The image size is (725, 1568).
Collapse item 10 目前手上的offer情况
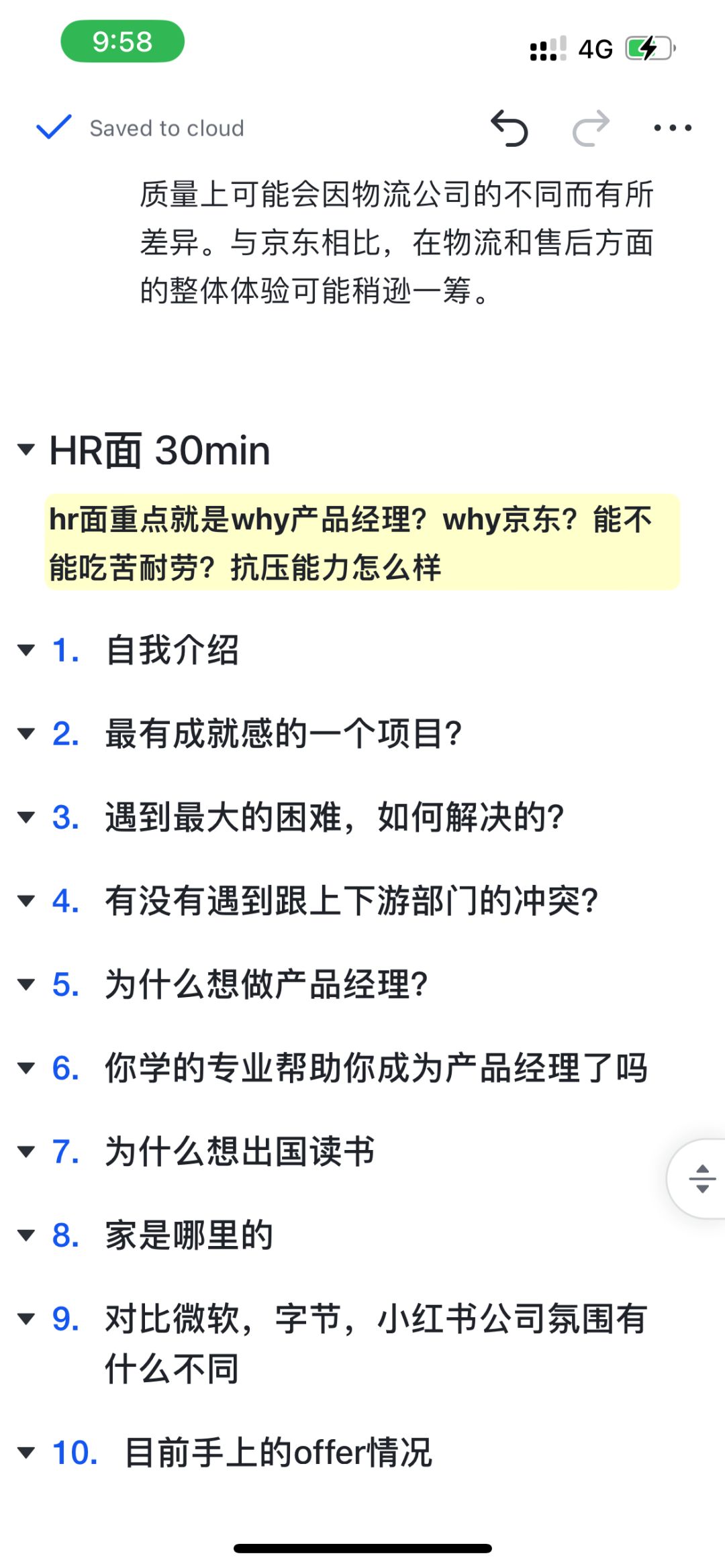tap(26, 1453)
